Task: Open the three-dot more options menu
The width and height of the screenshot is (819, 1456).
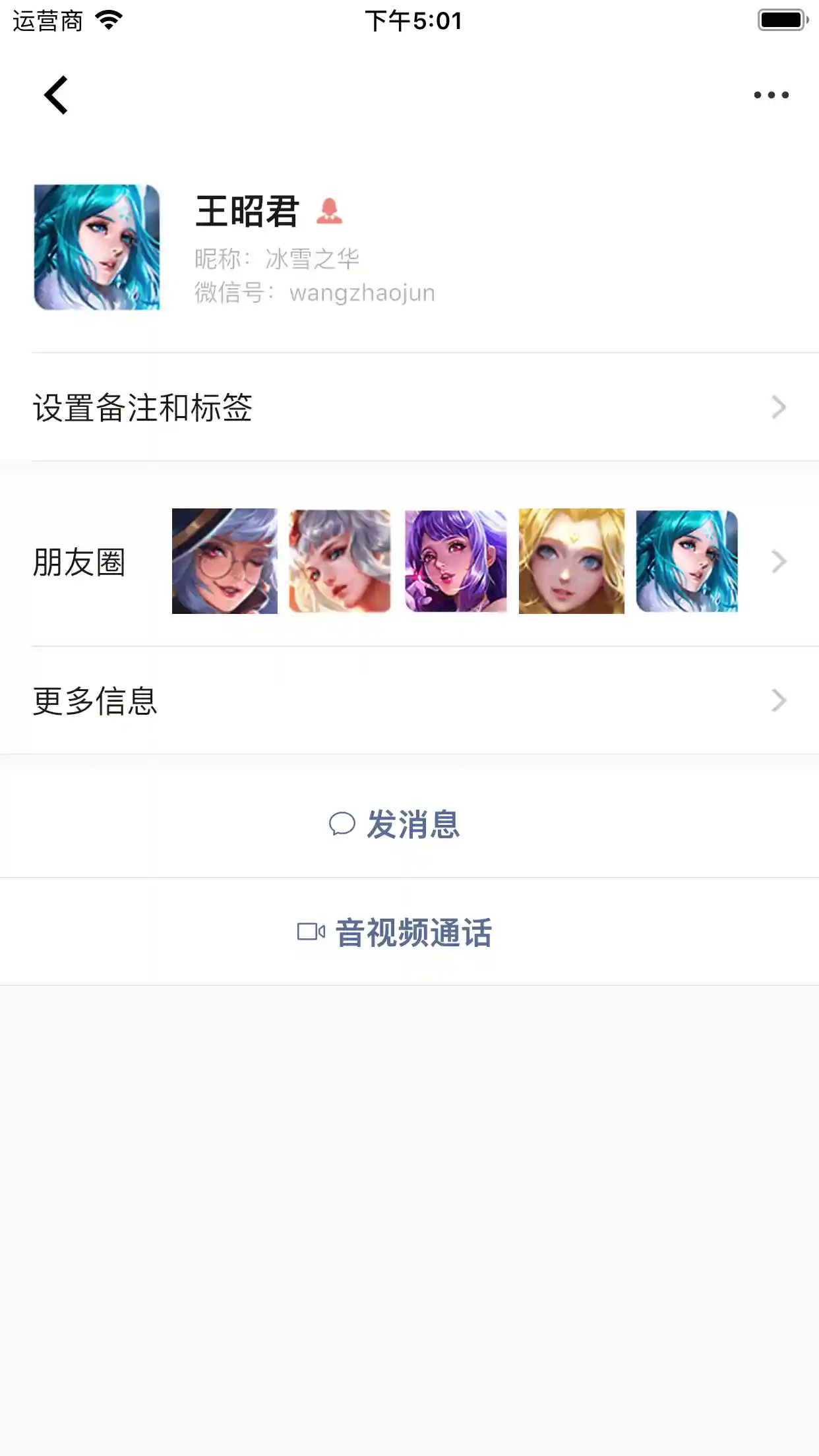Action: point(771,95)
